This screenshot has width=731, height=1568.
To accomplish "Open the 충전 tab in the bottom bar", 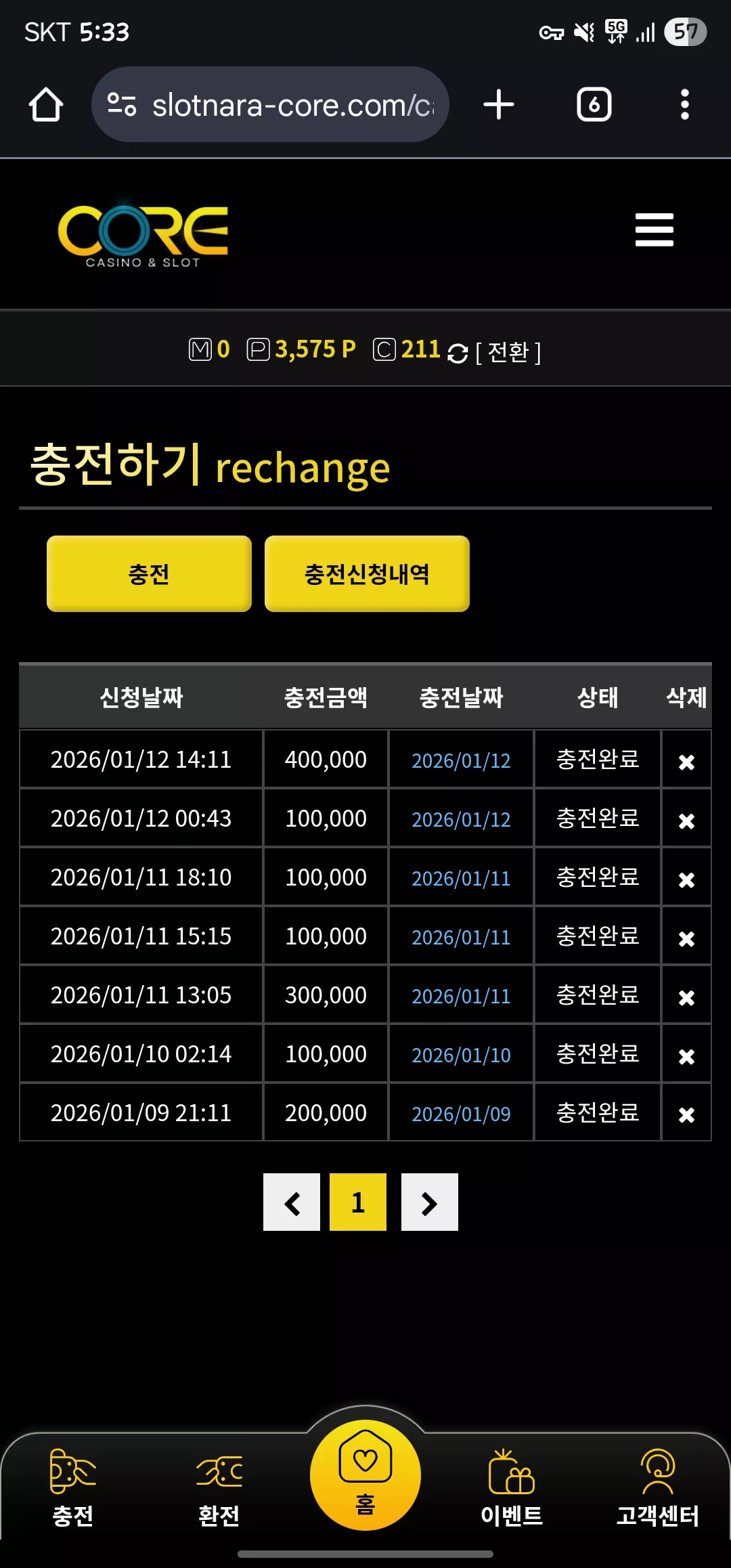I will (73, 1488).
